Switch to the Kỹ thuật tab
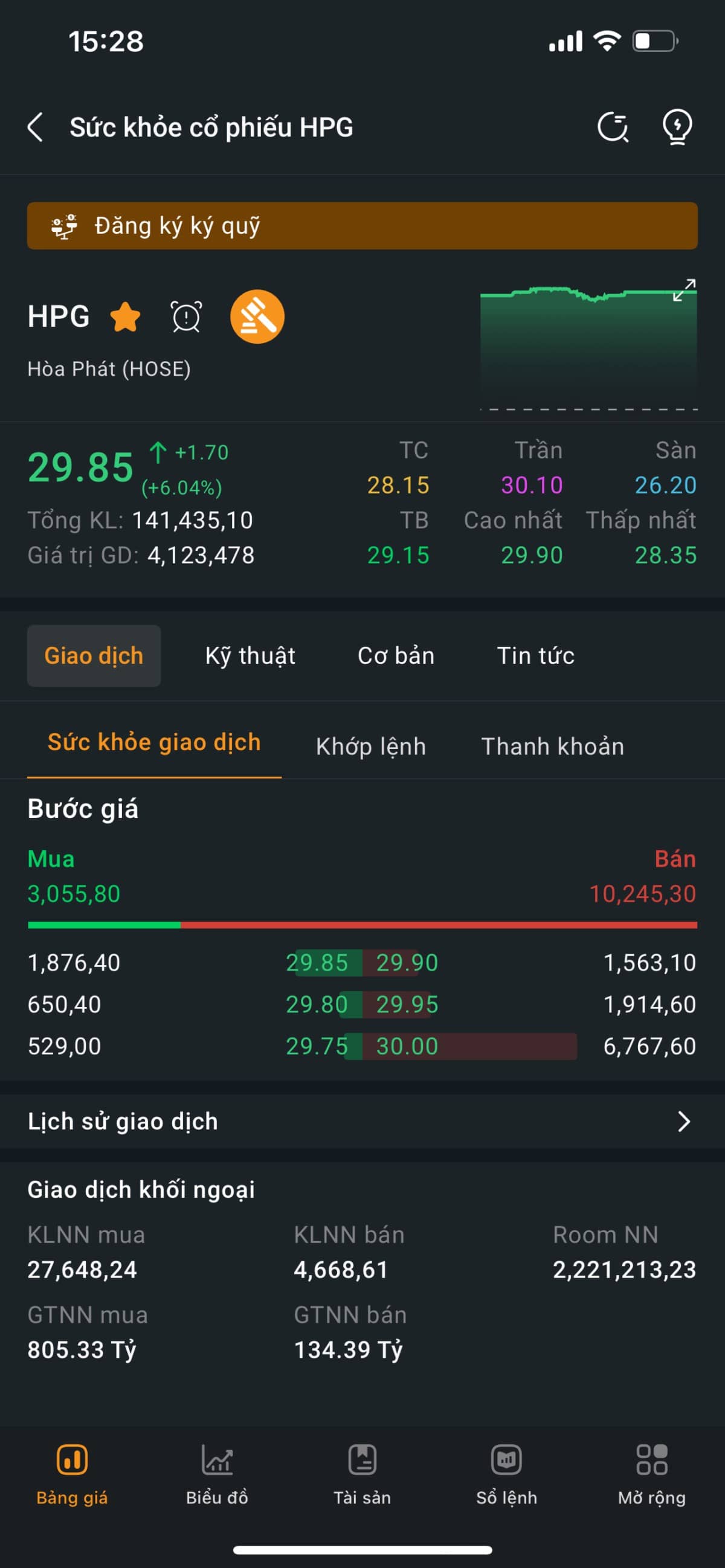The image size is (725, 1568). (250, 655)
